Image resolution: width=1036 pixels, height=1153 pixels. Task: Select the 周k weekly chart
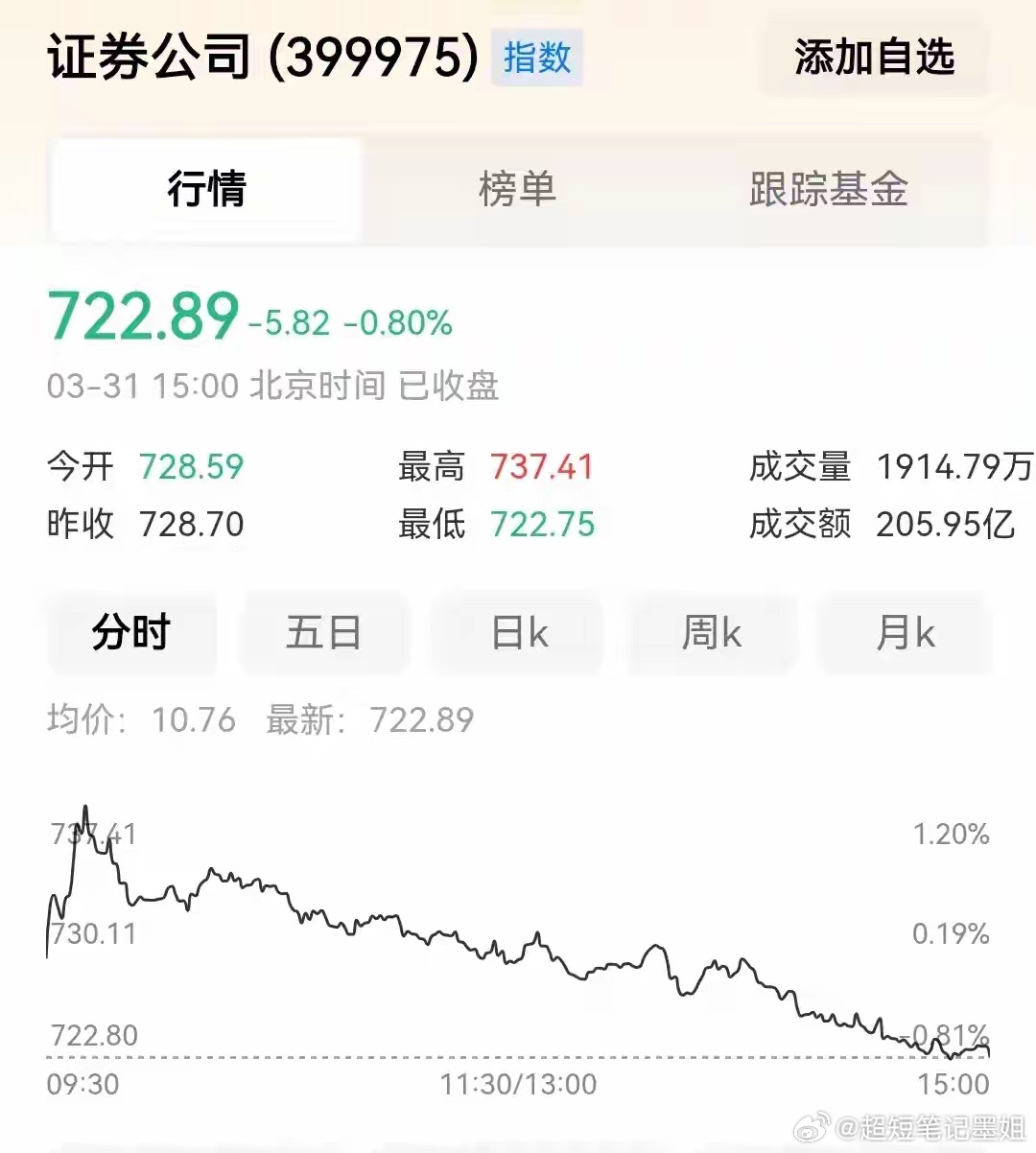point(710,633)
